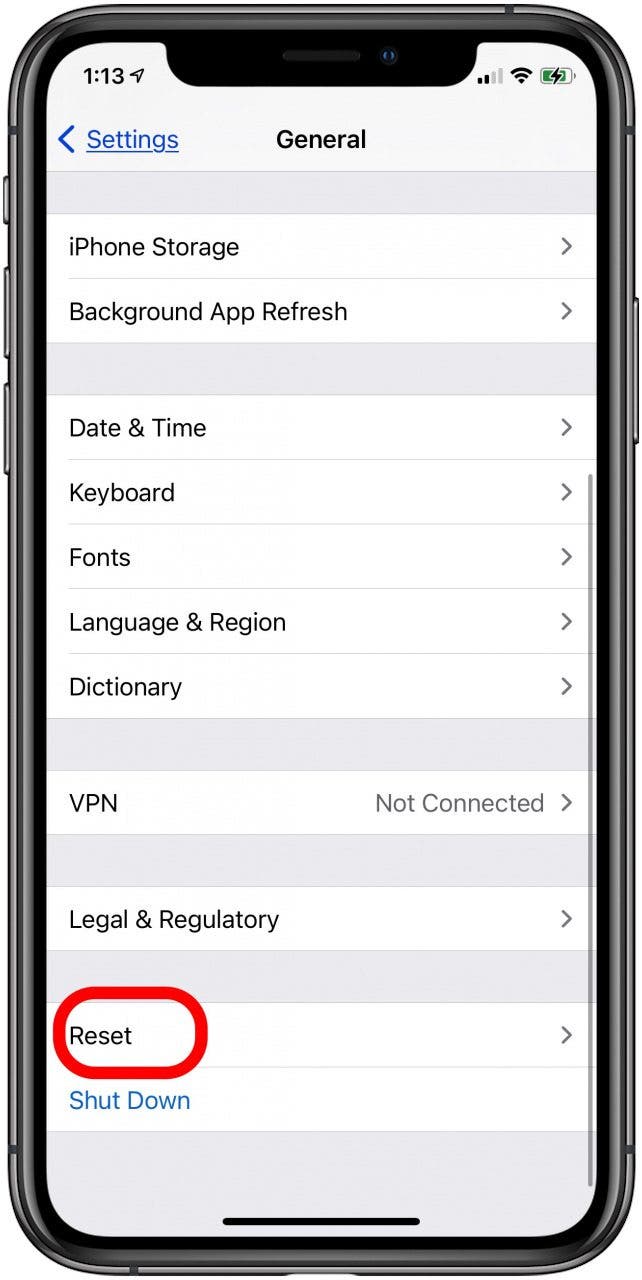Open Background App Refresh settings

click(320, 312)
